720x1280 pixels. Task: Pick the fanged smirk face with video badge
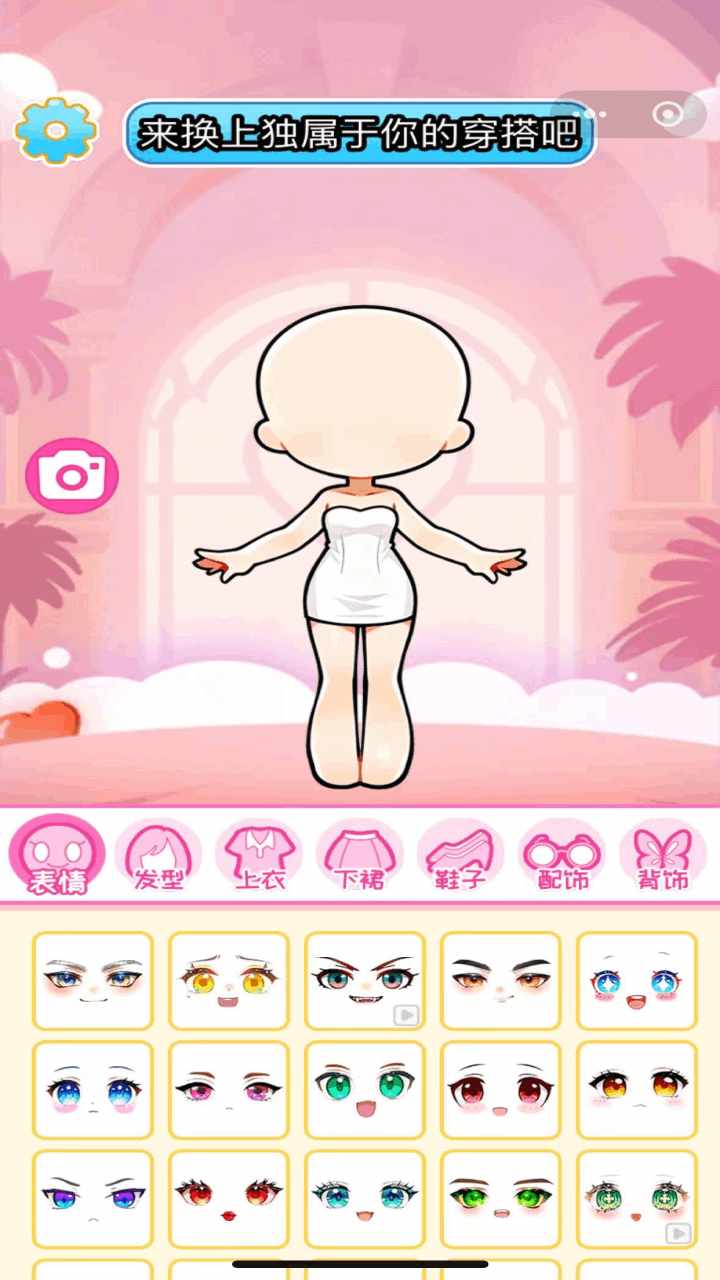tap(365, 981)
